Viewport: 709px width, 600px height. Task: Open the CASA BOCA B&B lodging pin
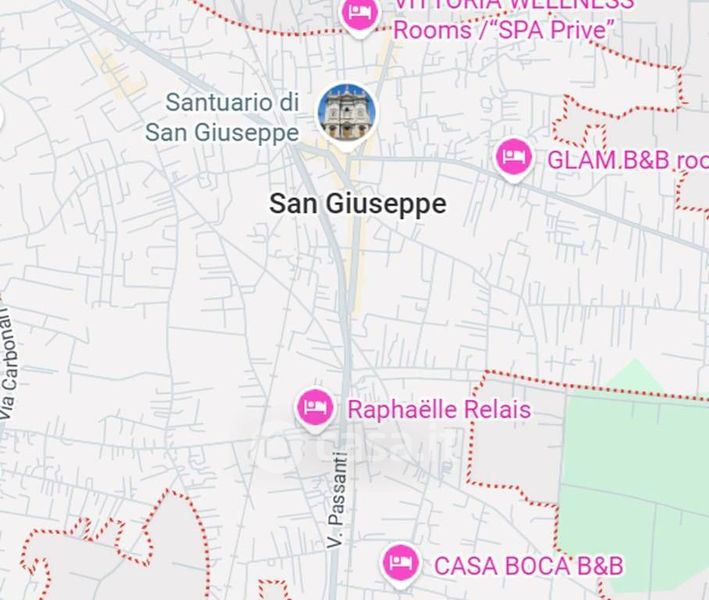[401, 565]
